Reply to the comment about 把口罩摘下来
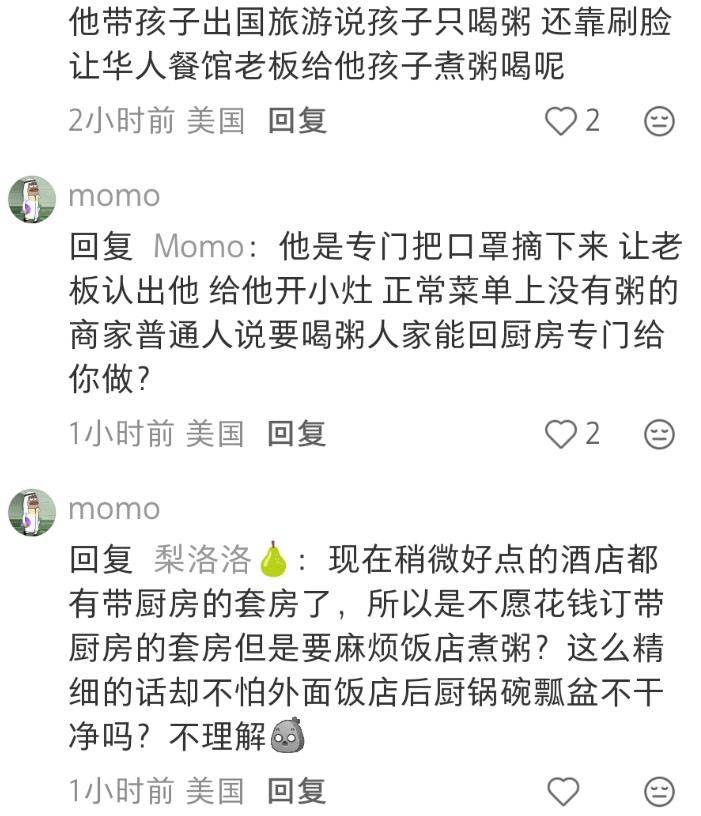Screen dimensions: 701x816 tap(297, 433)
